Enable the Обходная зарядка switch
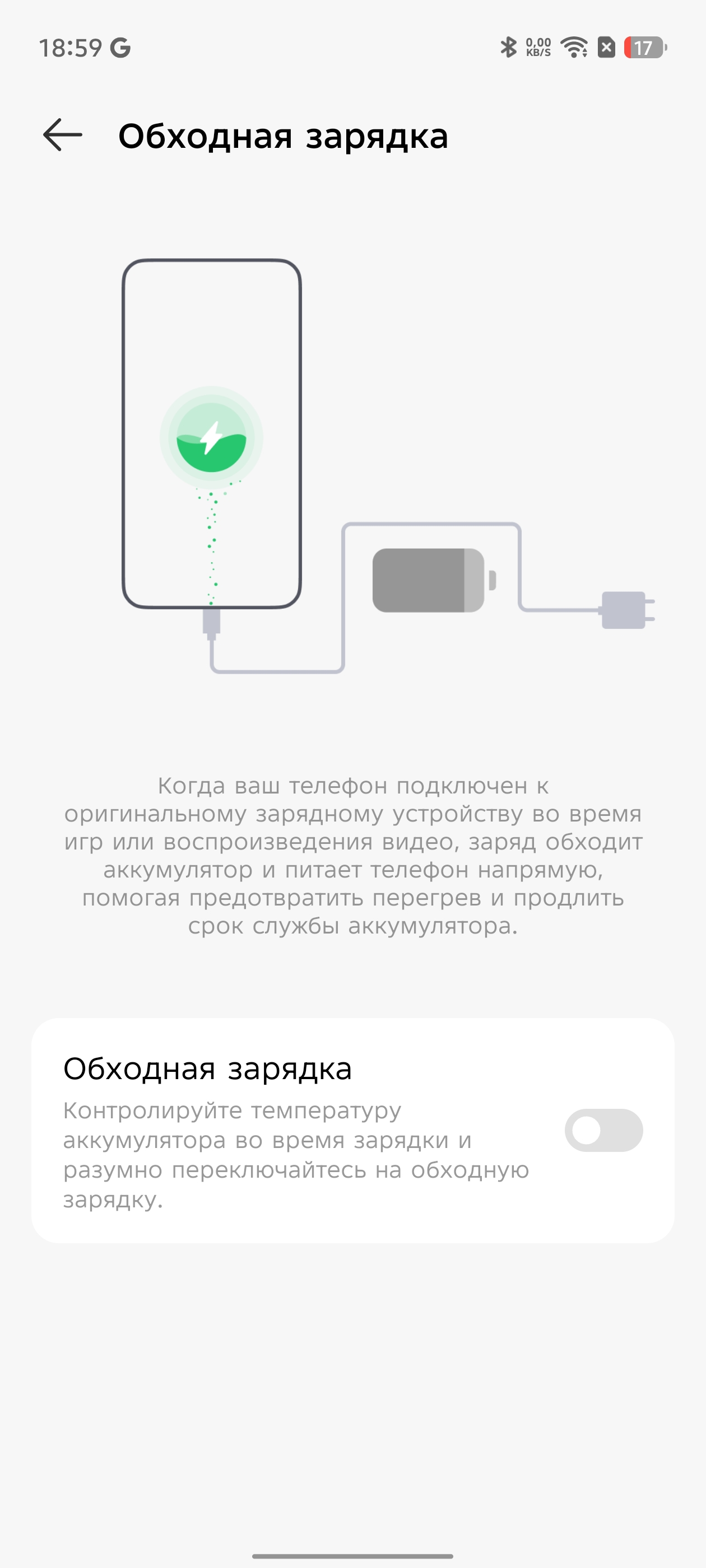This screenshot has width=706, height=1568. (603, 1130)
